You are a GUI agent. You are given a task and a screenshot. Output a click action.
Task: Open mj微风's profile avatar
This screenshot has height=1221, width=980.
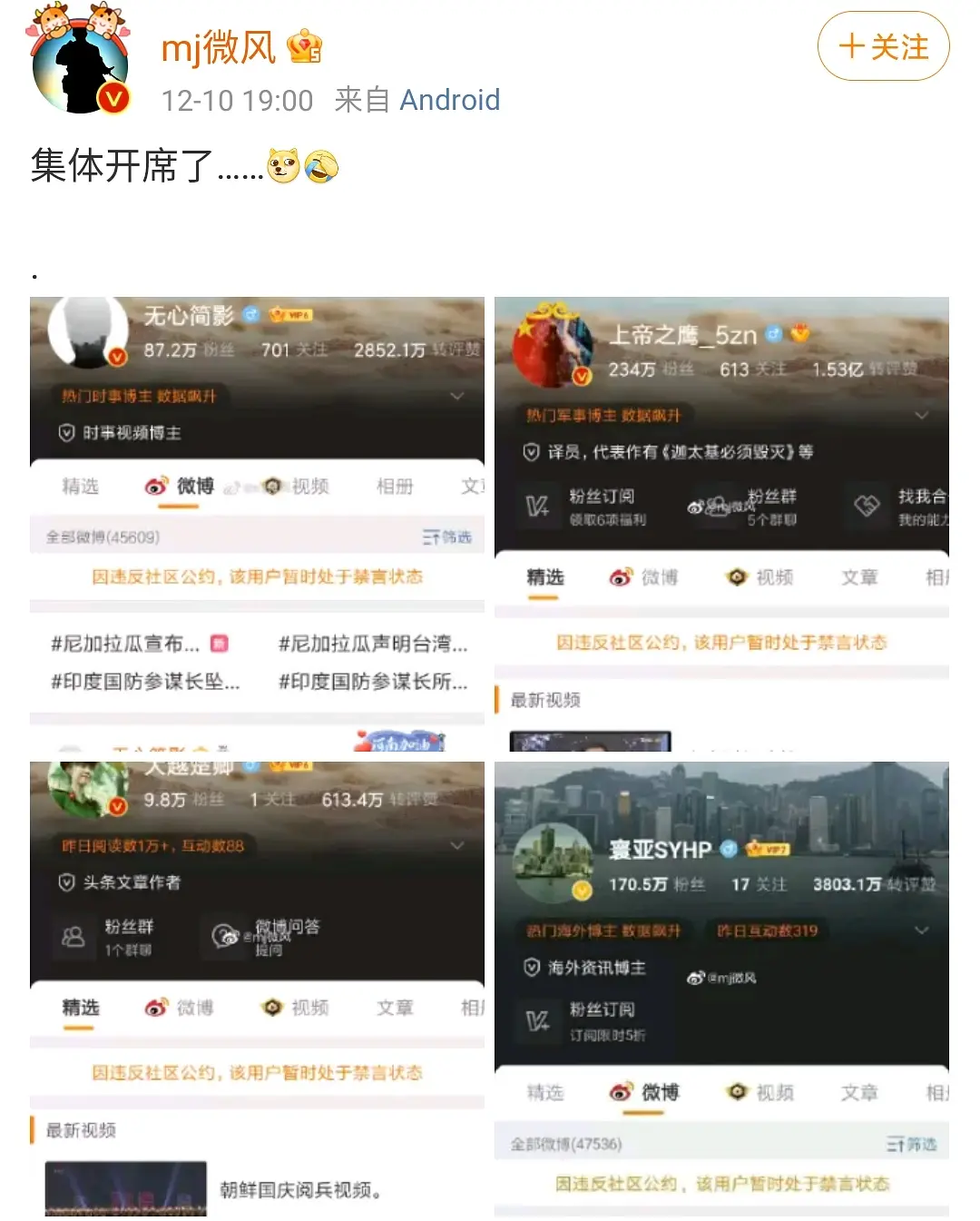tap(80, 64)
